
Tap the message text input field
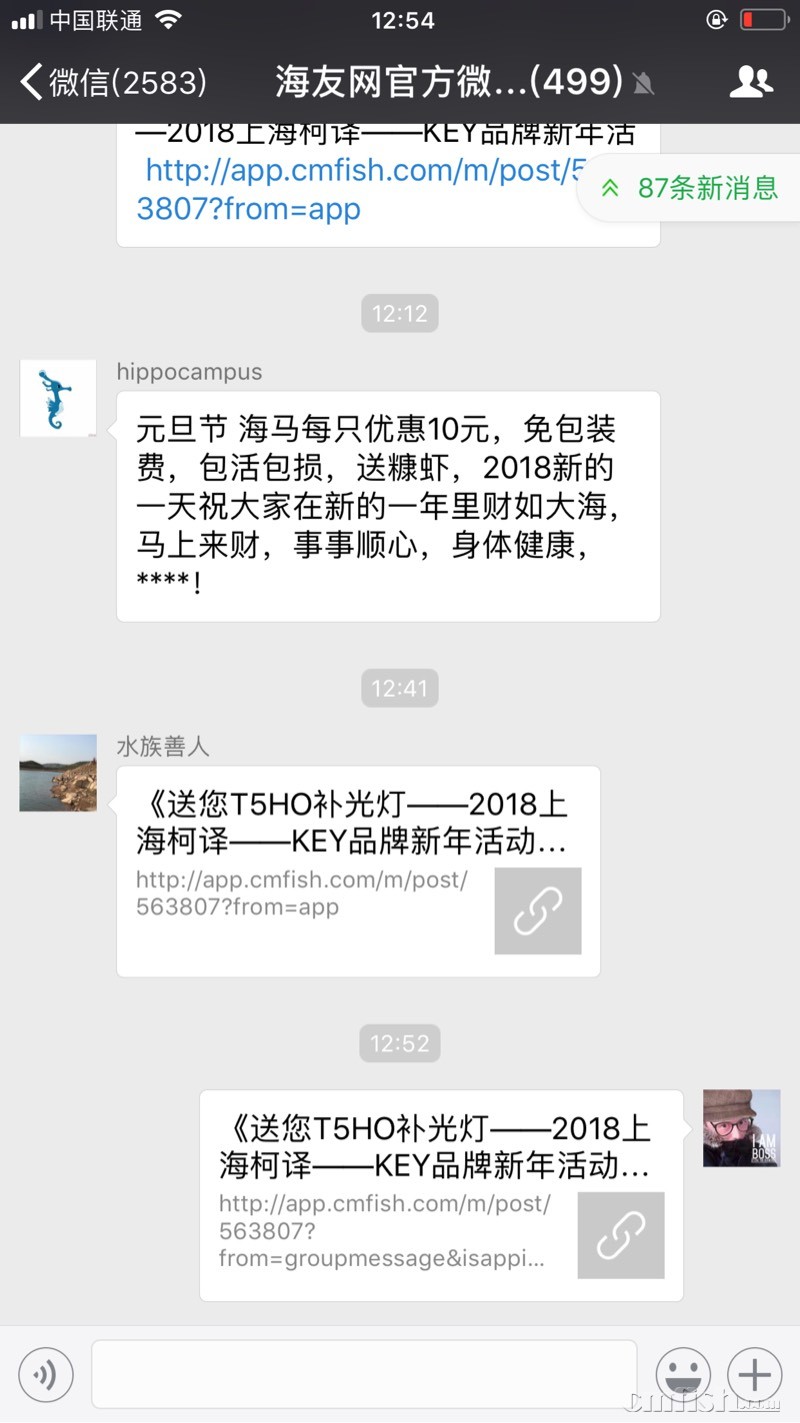click(365, 1374)
